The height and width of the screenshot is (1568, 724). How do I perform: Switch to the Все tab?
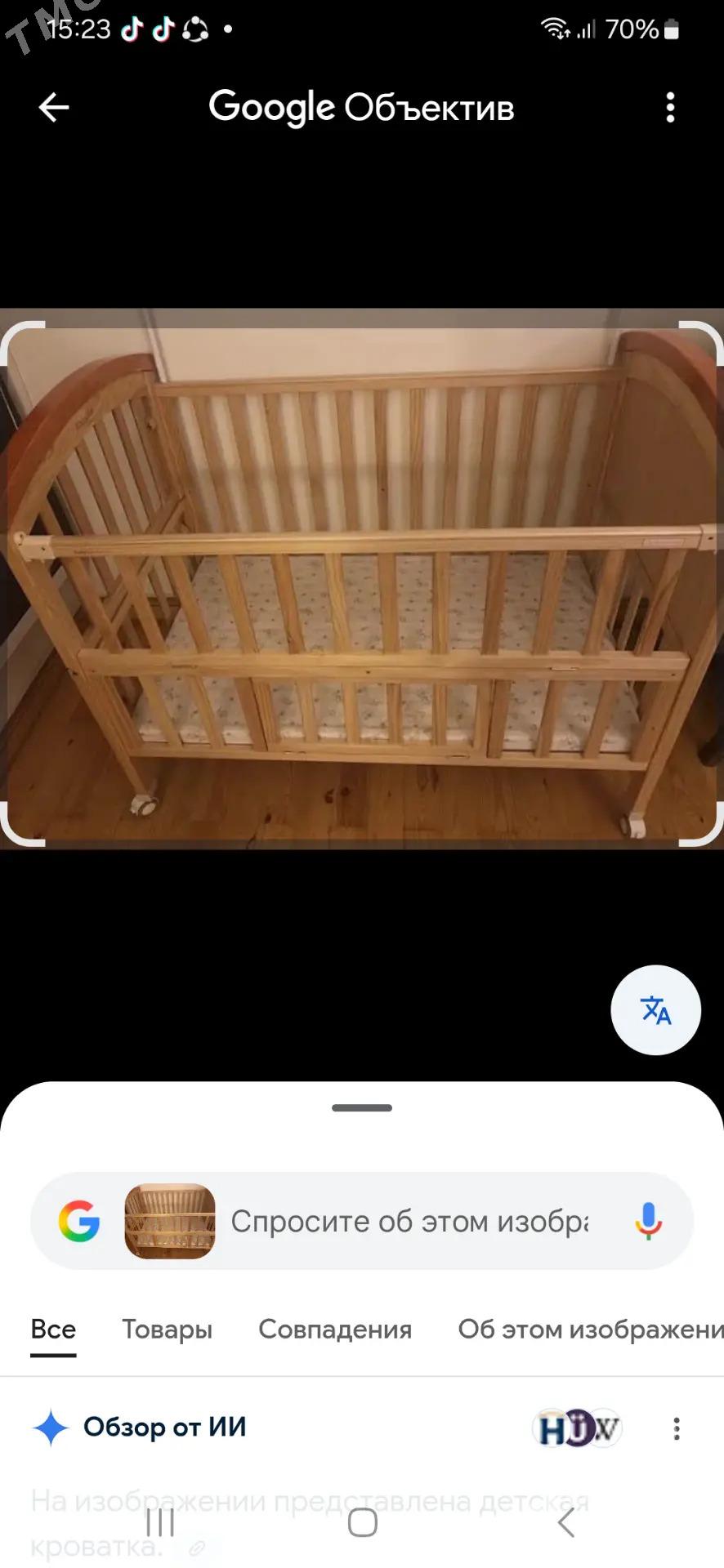coord(53,1330)
